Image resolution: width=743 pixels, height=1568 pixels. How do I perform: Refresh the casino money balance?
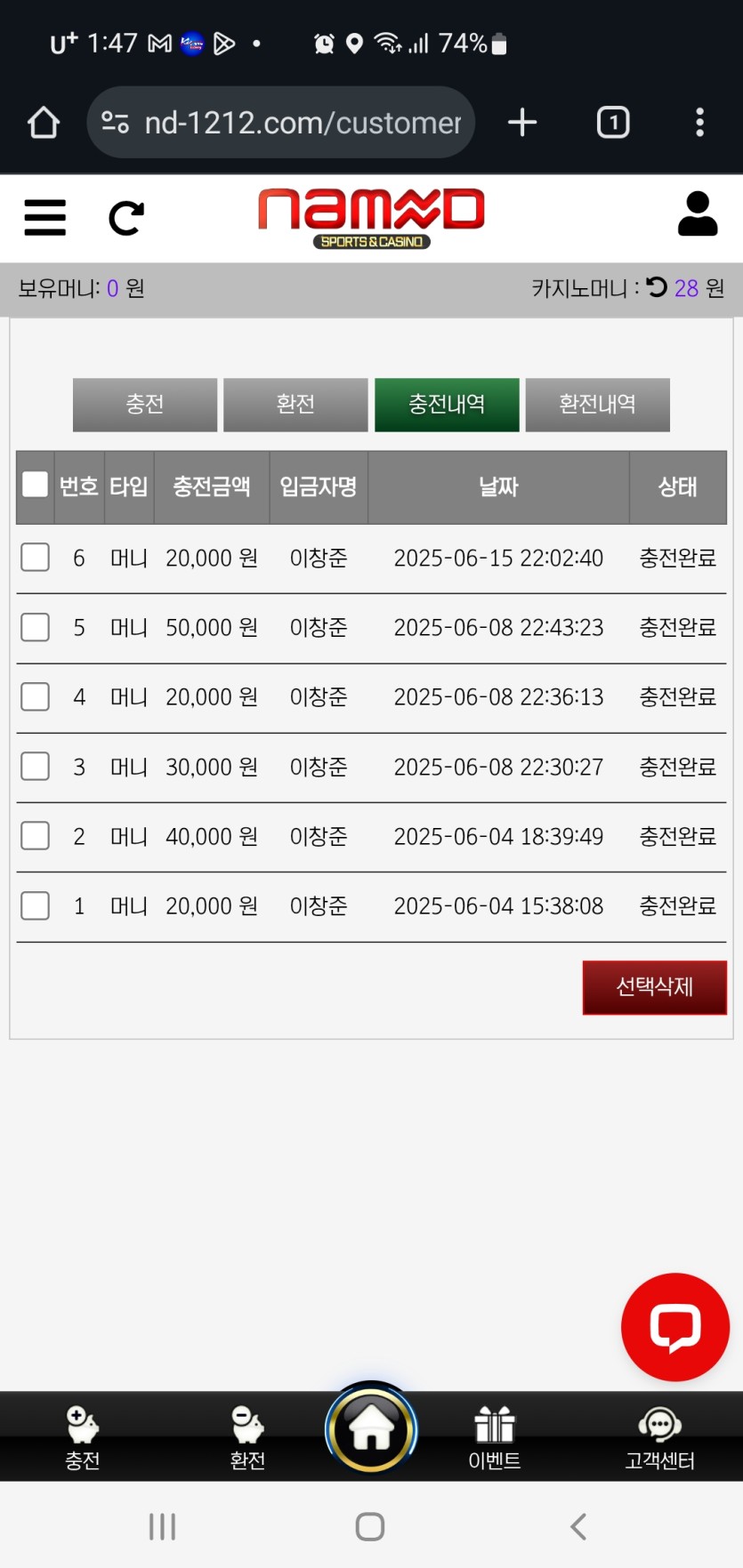657,287
